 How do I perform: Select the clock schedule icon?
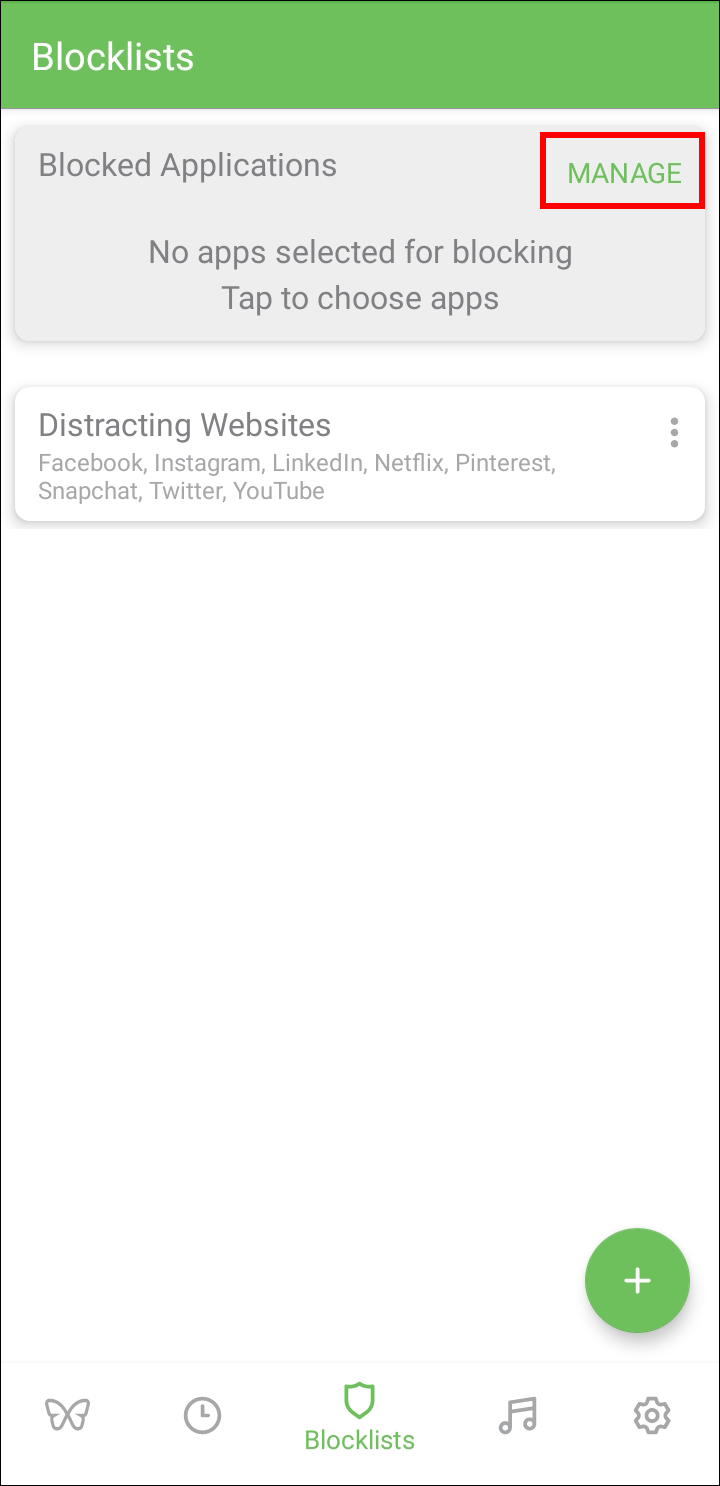202,1414
